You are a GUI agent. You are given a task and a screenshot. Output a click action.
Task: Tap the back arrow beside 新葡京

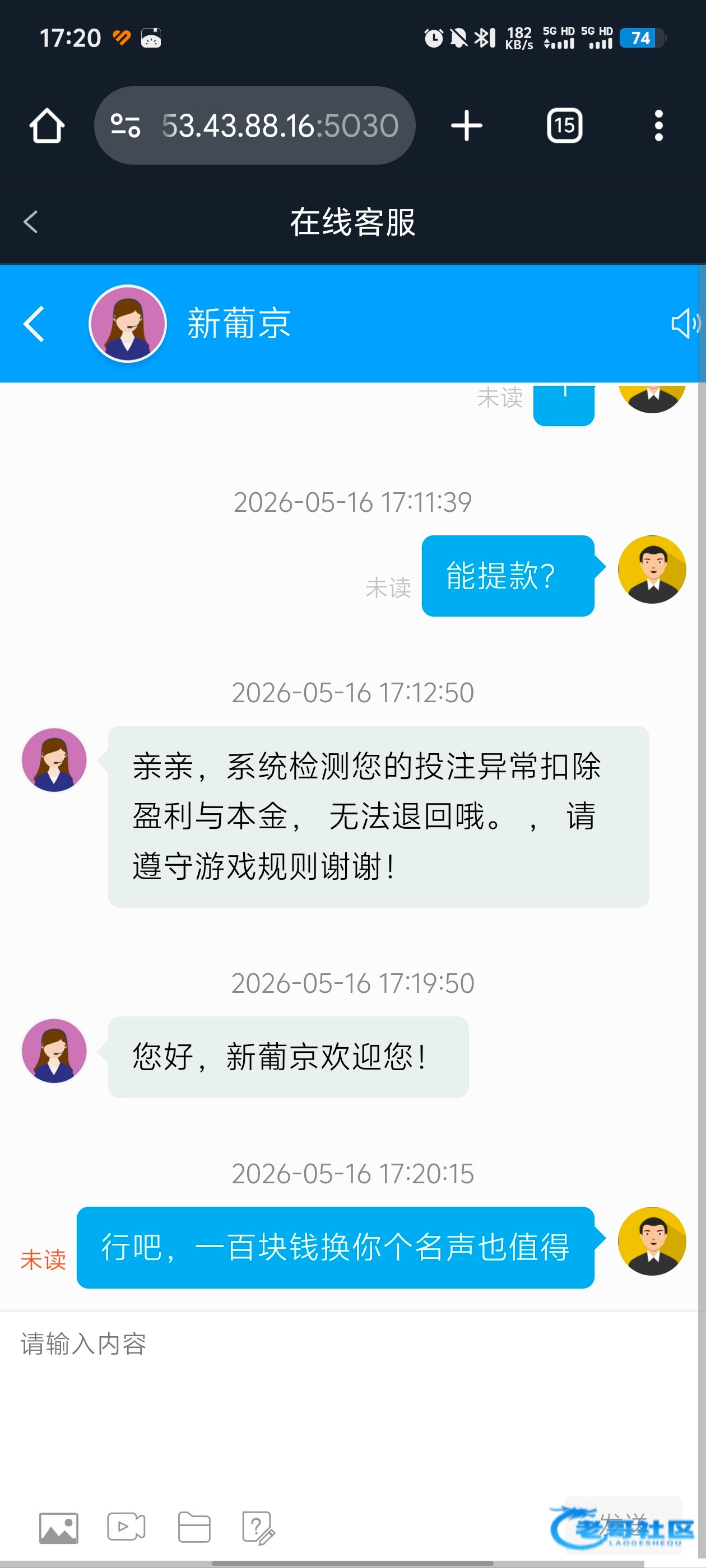34,324
